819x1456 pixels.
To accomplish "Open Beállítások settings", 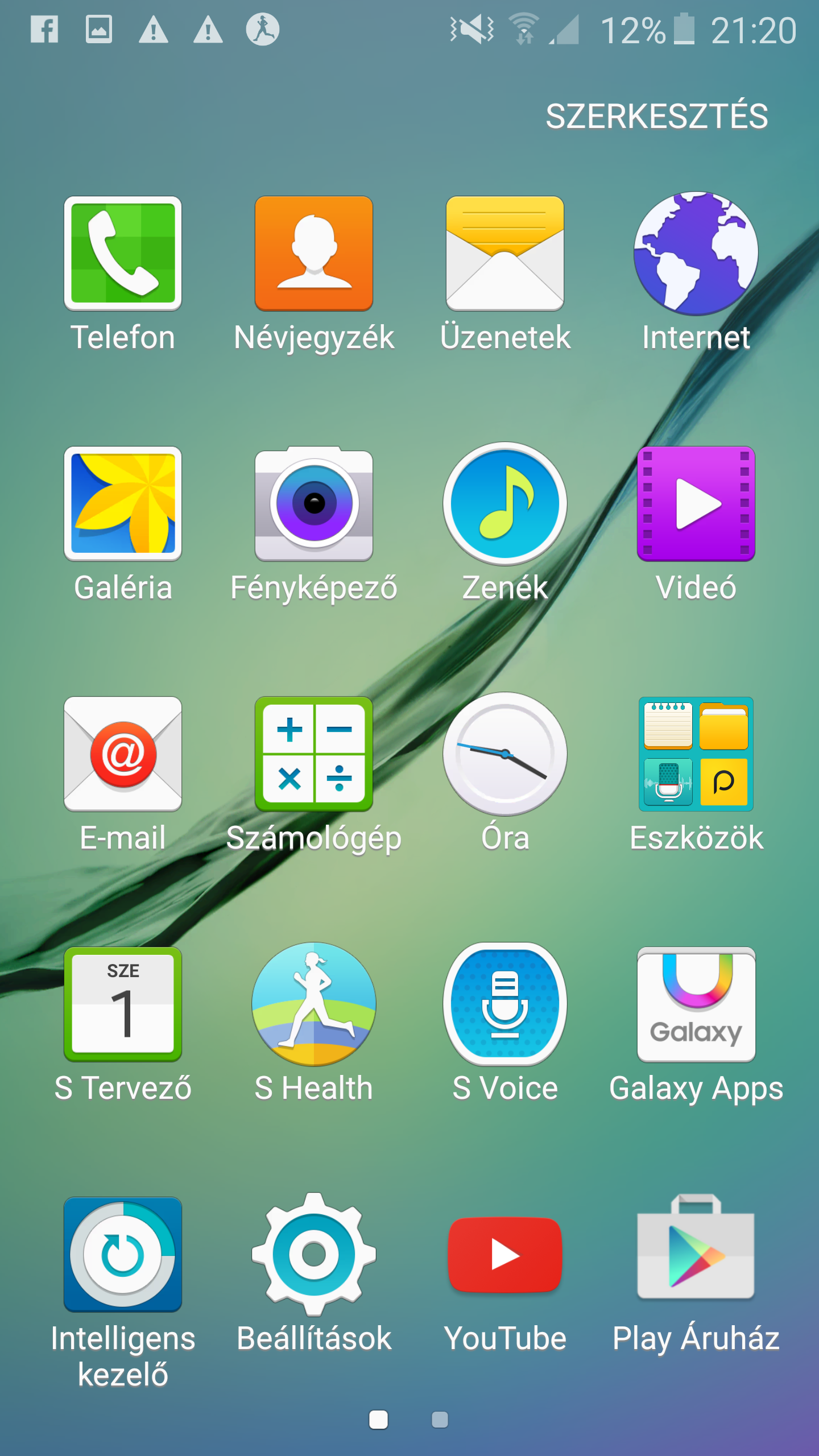I will pos(314,1255).
